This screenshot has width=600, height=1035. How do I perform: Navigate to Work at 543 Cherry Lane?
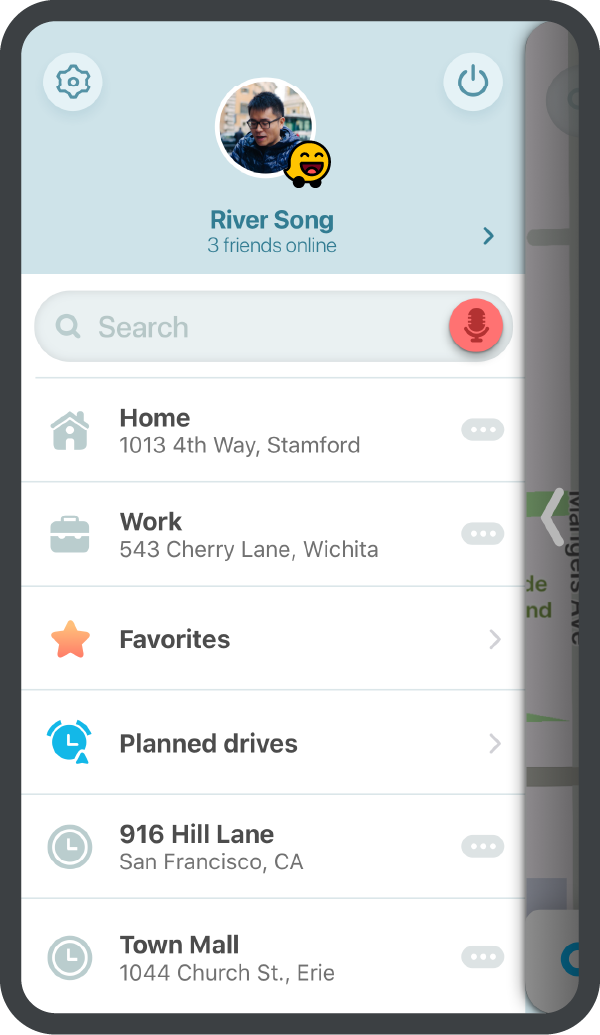(x=273, y=534)
